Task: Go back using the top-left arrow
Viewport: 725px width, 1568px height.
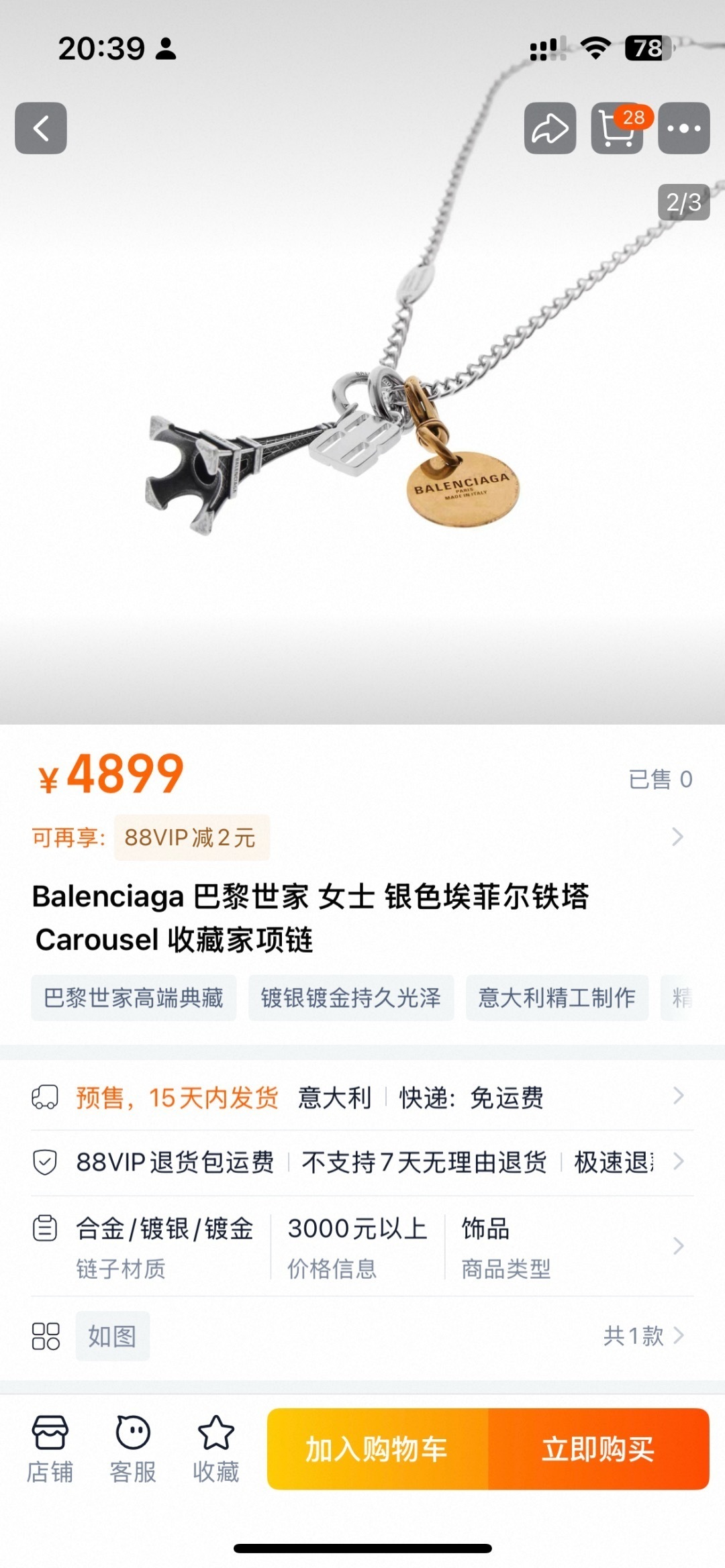Action: 41,128
